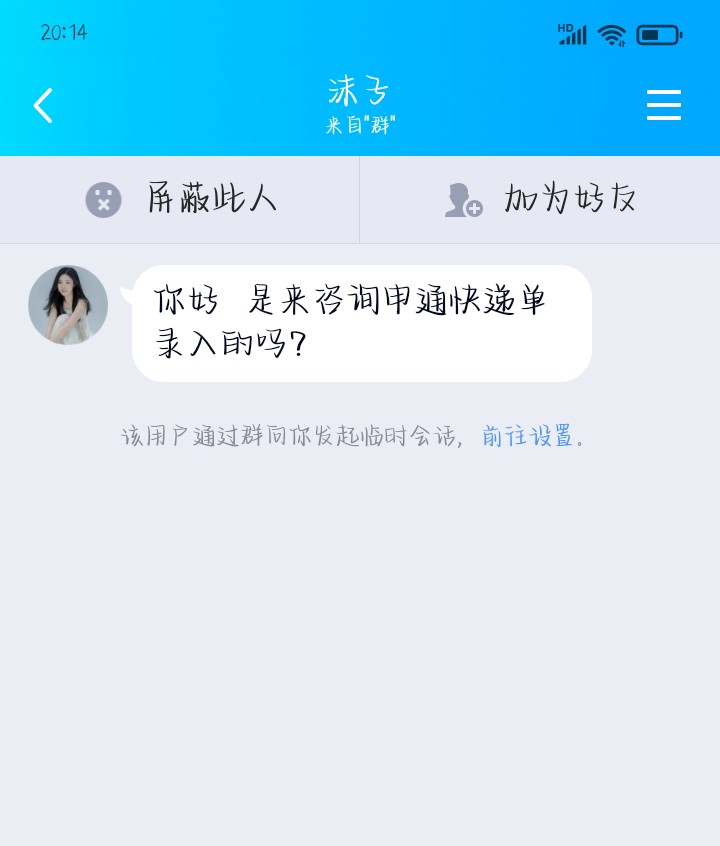Open the hamburger menu in the top right
The height and width of the screenshot is (846, 720).
pos(664,105)
